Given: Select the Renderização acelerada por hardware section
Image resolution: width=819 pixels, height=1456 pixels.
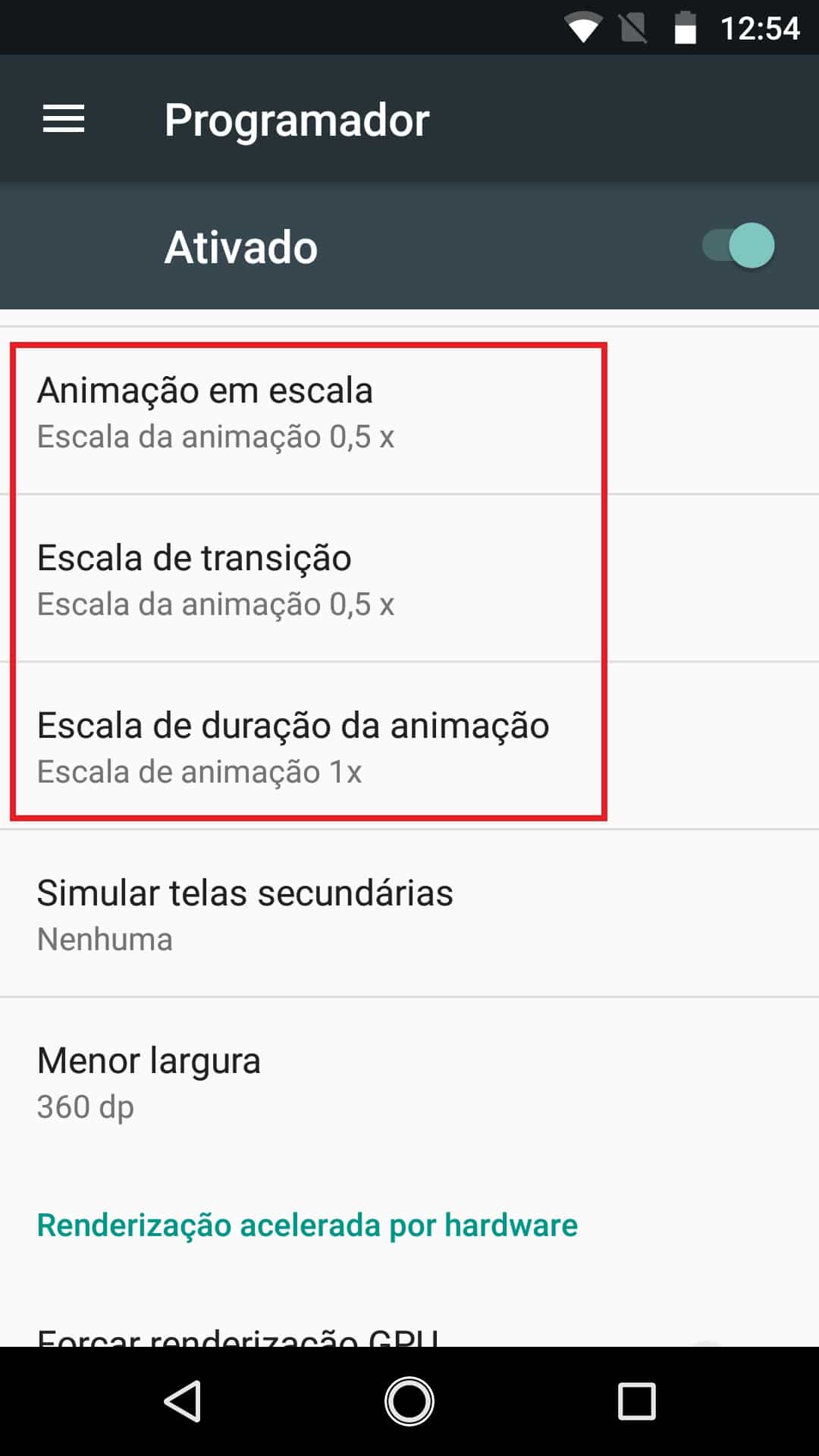Looking at the screenshot, I should pyautogui.click(x=306, y=1224).
